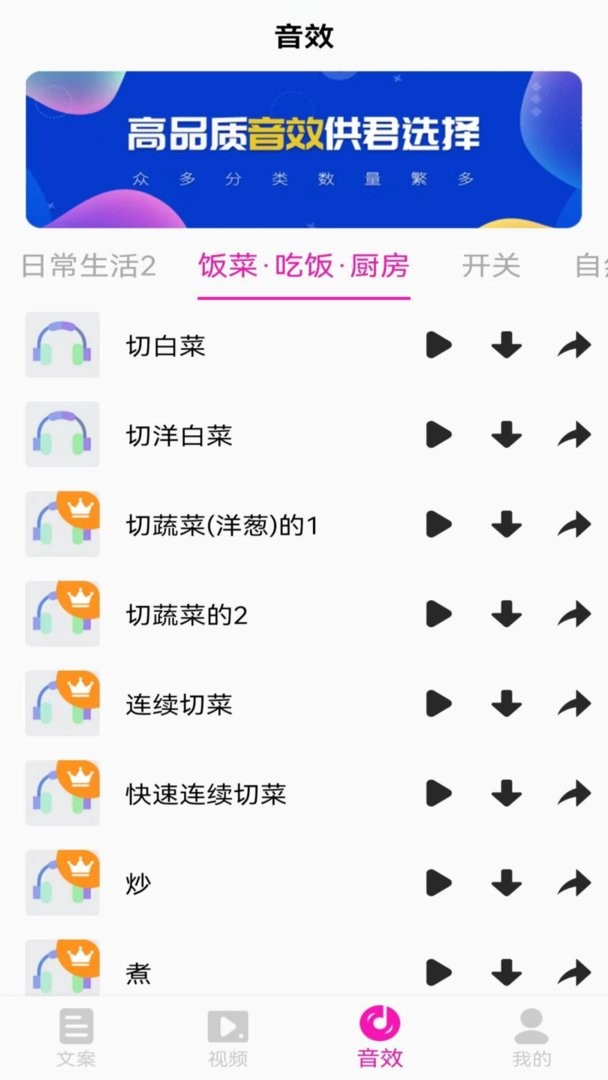Download the 煮 sound effect

[506, 972]
